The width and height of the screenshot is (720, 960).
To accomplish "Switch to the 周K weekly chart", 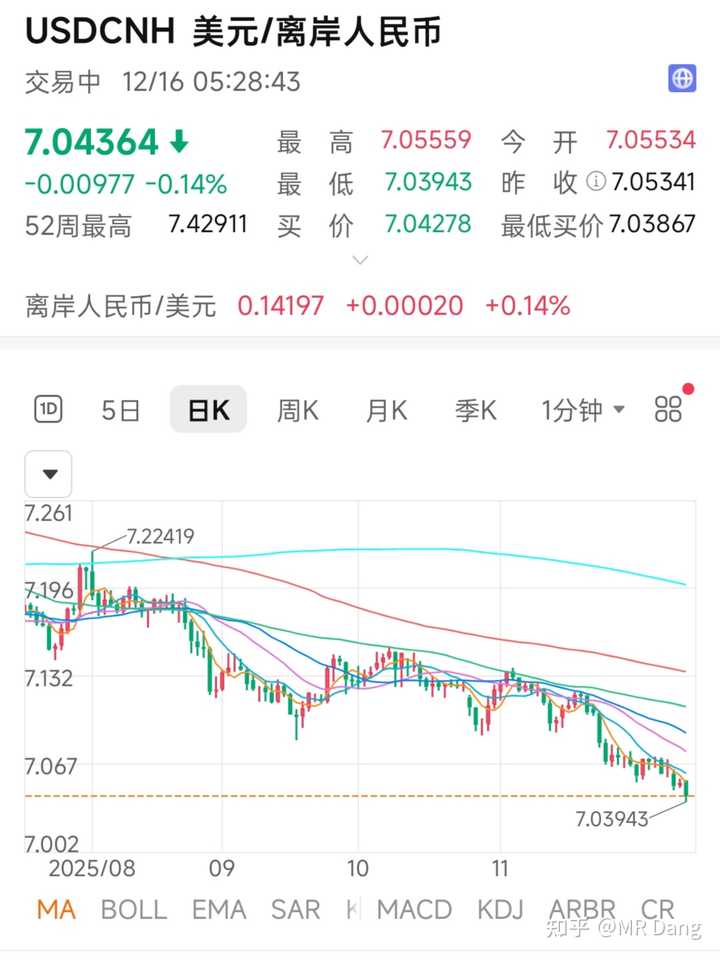I will (297, 410).
